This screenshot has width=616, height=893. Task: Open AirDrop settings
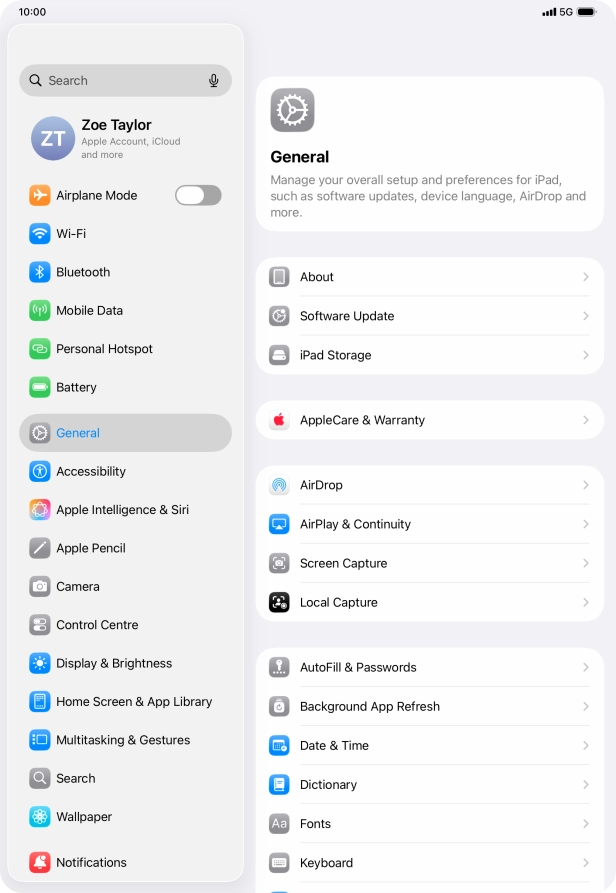pyautogui.click(x=430, y=485)
